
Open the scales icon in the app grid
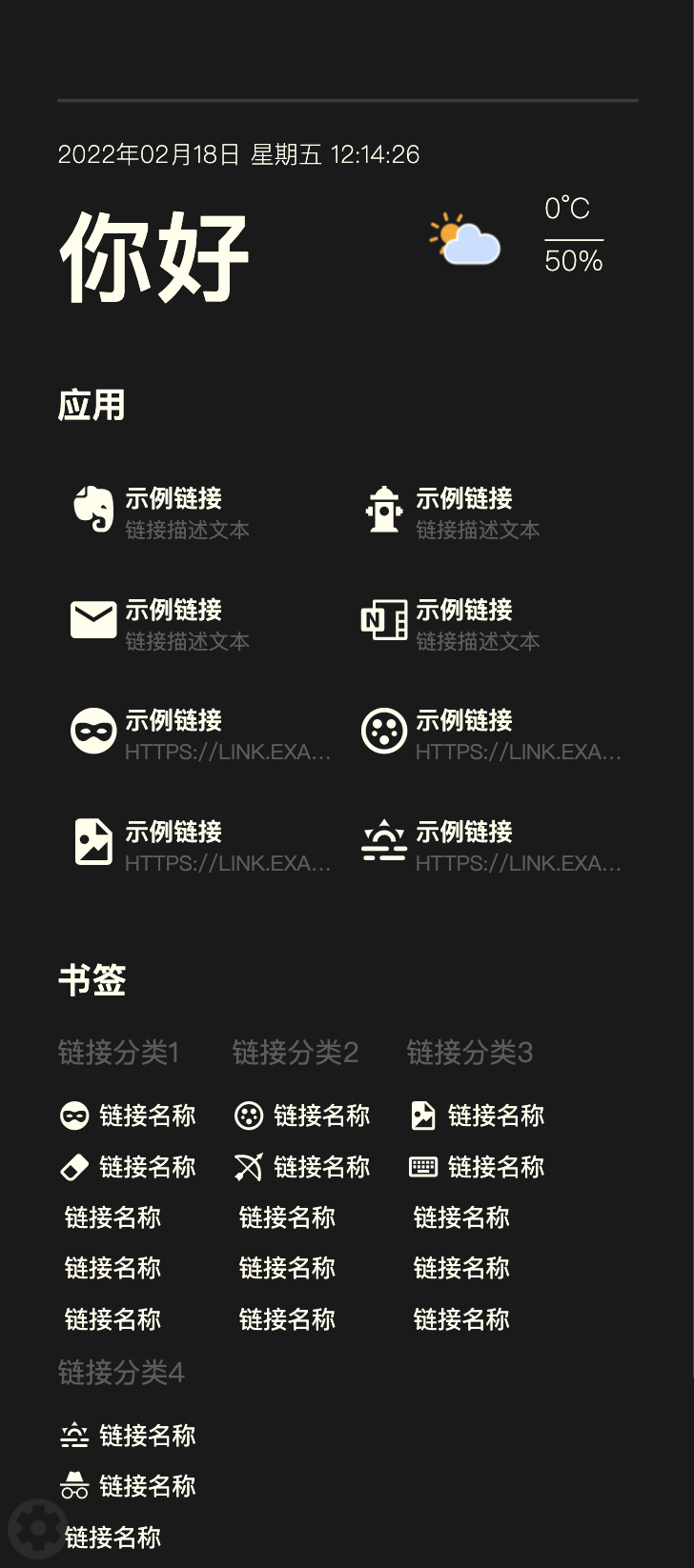tap(383, 842)
